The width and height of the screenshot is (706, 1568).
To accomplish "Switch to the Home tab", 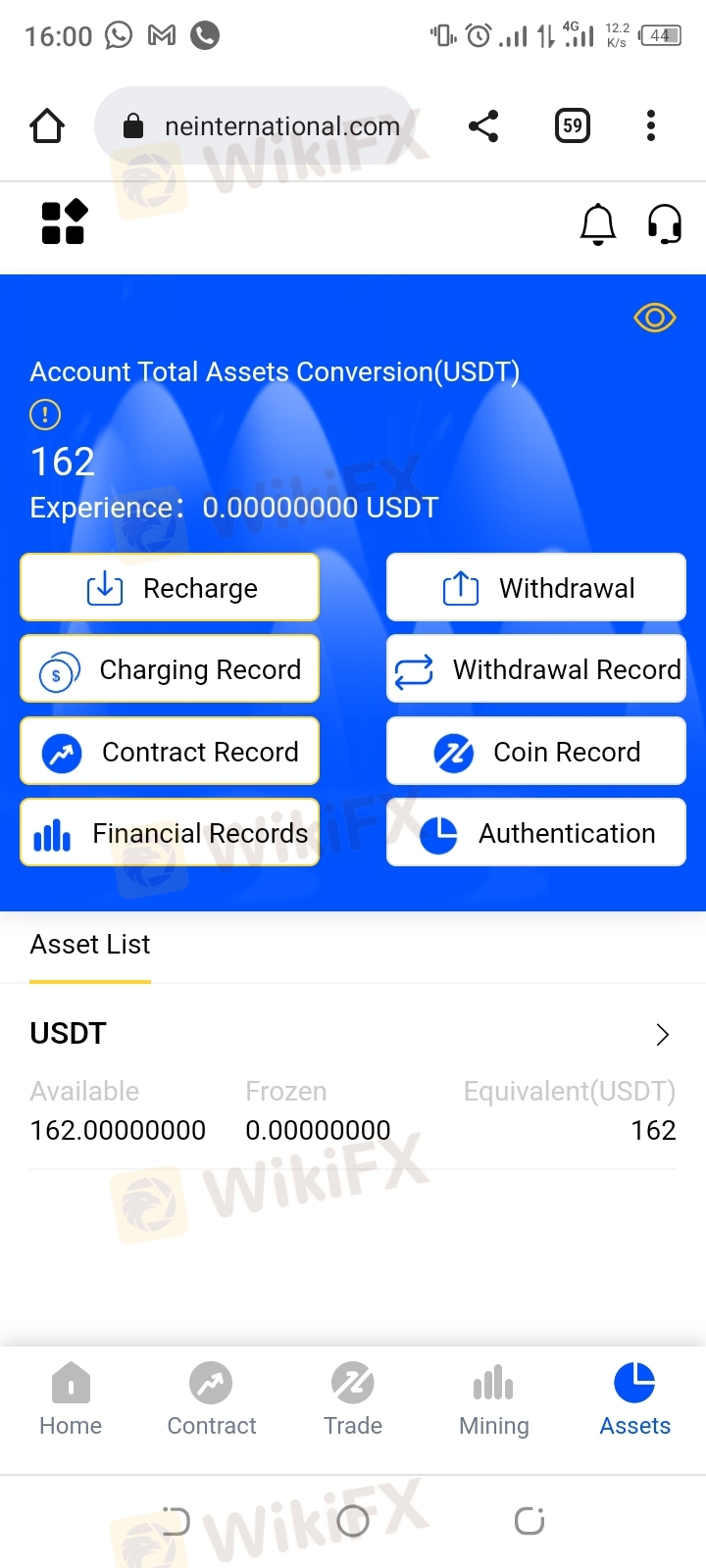I will pos(71,1399).
